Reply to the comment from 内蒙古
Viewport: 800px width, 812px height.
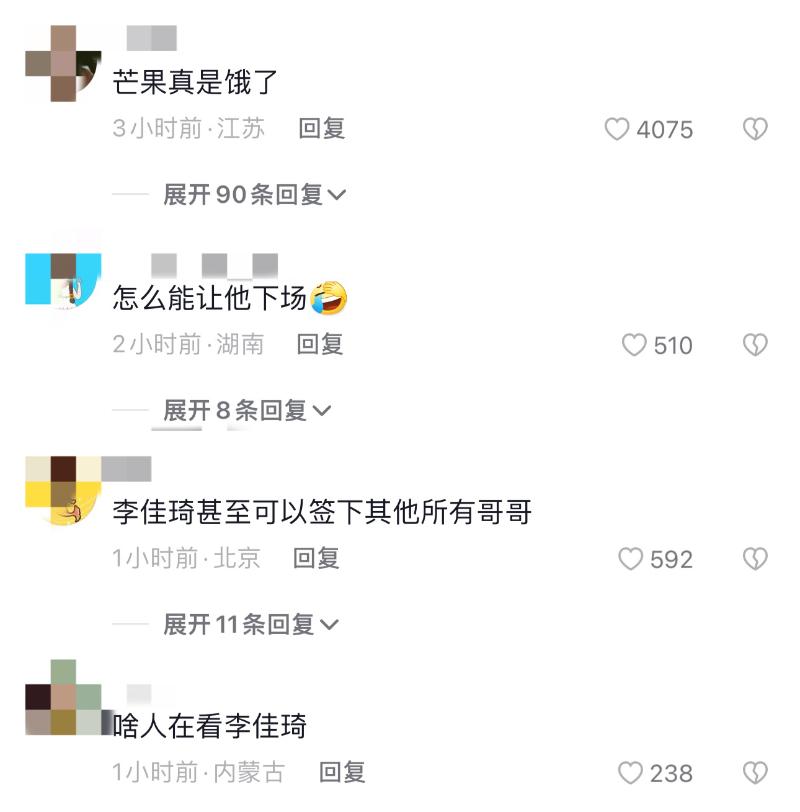(342, 772)
